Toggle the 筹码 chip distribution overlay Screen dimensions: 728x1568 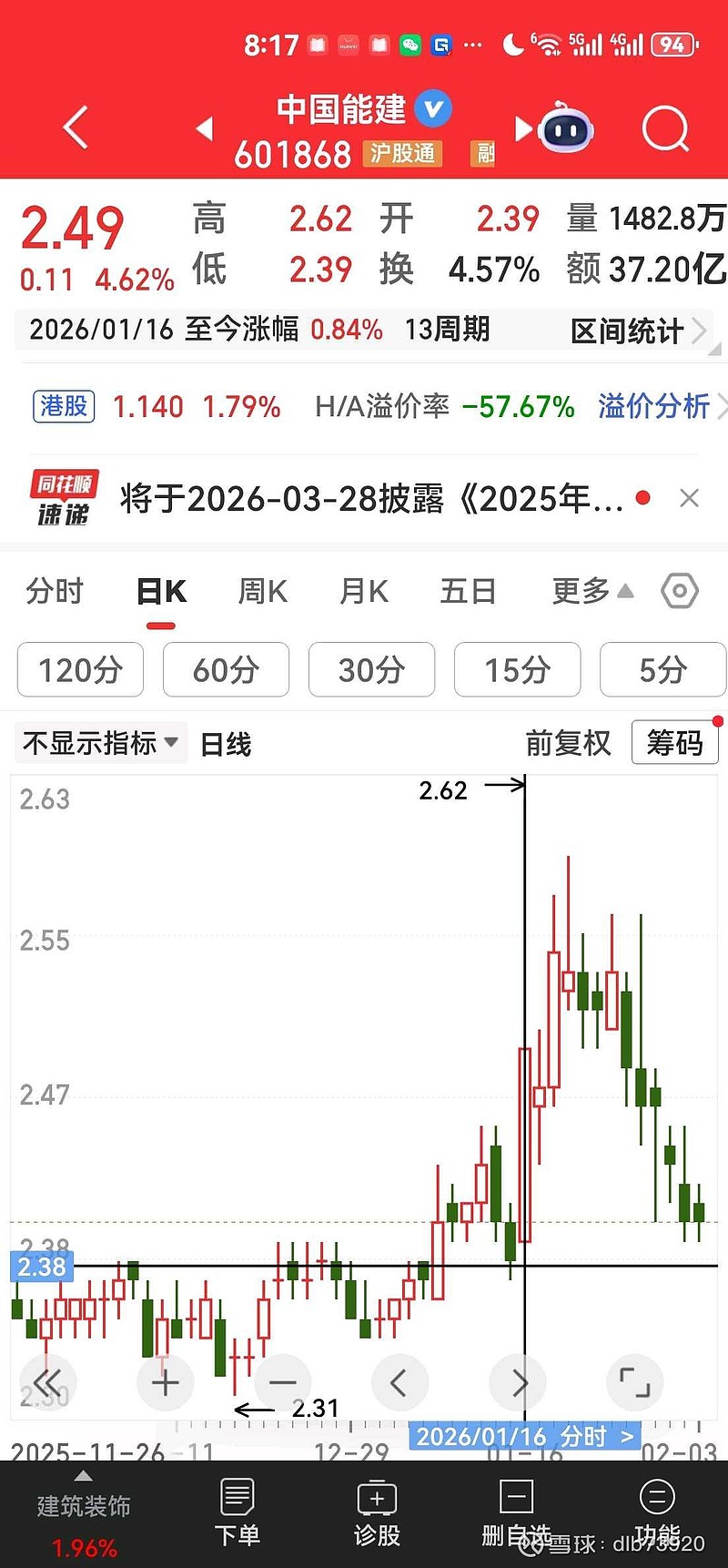pyautogui.click(x=674, y=743)
